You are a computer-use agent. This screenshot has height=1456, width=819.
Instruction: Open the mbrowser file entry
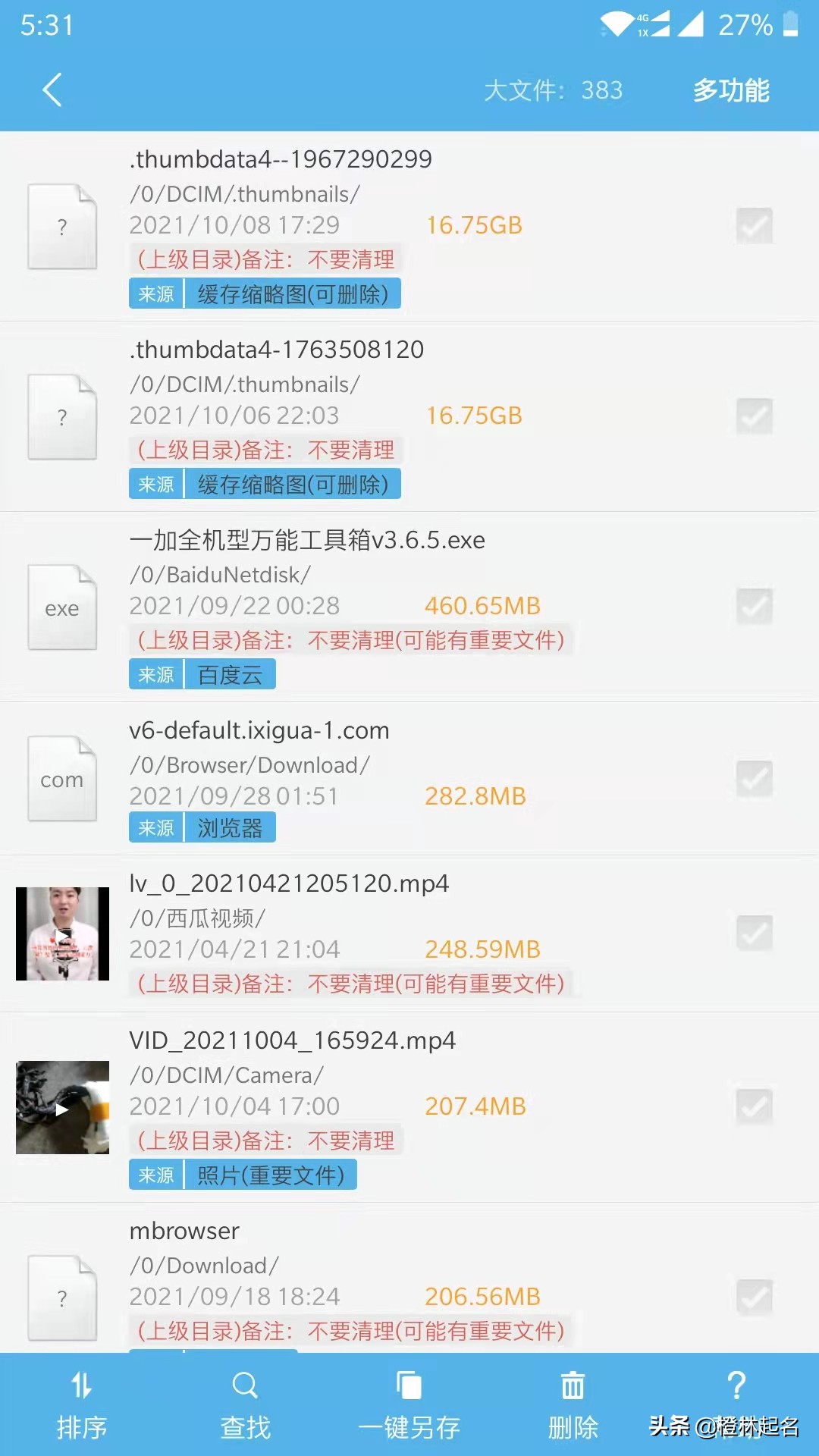coord(184,1232)
